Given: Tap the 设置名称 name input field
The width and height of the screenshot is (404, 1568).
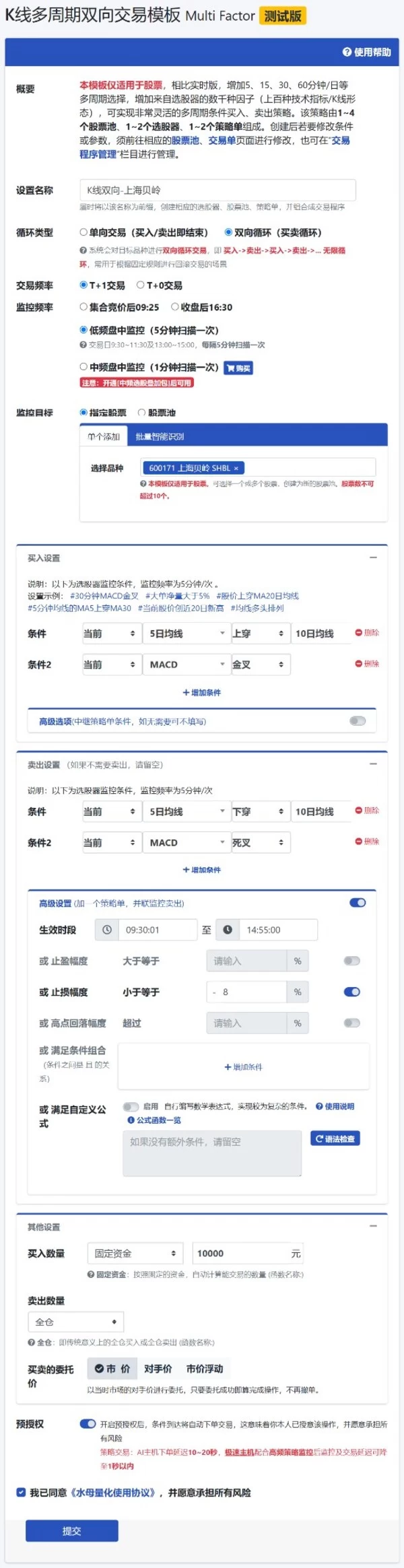Looking at the screenshot, I should tap(217, 190).
